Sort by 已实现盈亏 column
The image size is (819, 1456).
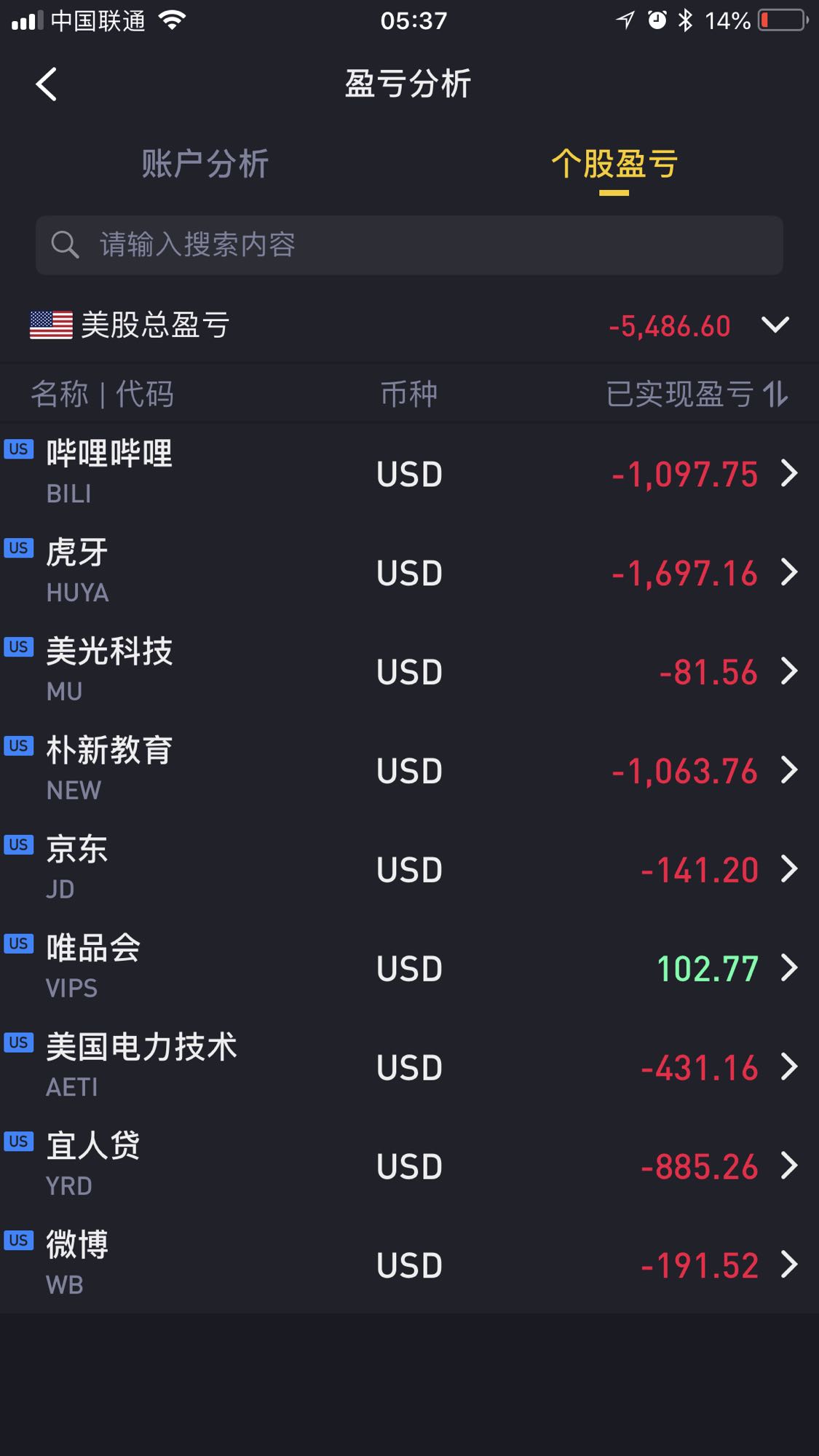697,394
